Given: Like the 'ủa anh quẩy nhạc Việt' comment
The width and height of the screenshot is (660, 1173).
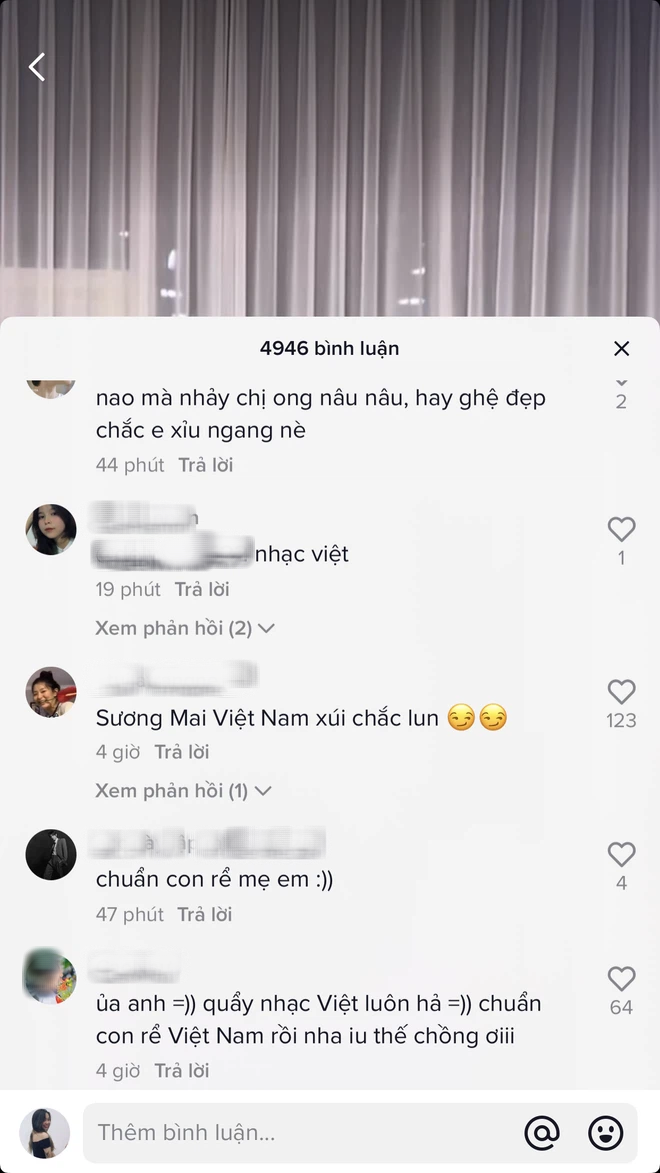Looking at the screenshot, I should tap(621, 978).
